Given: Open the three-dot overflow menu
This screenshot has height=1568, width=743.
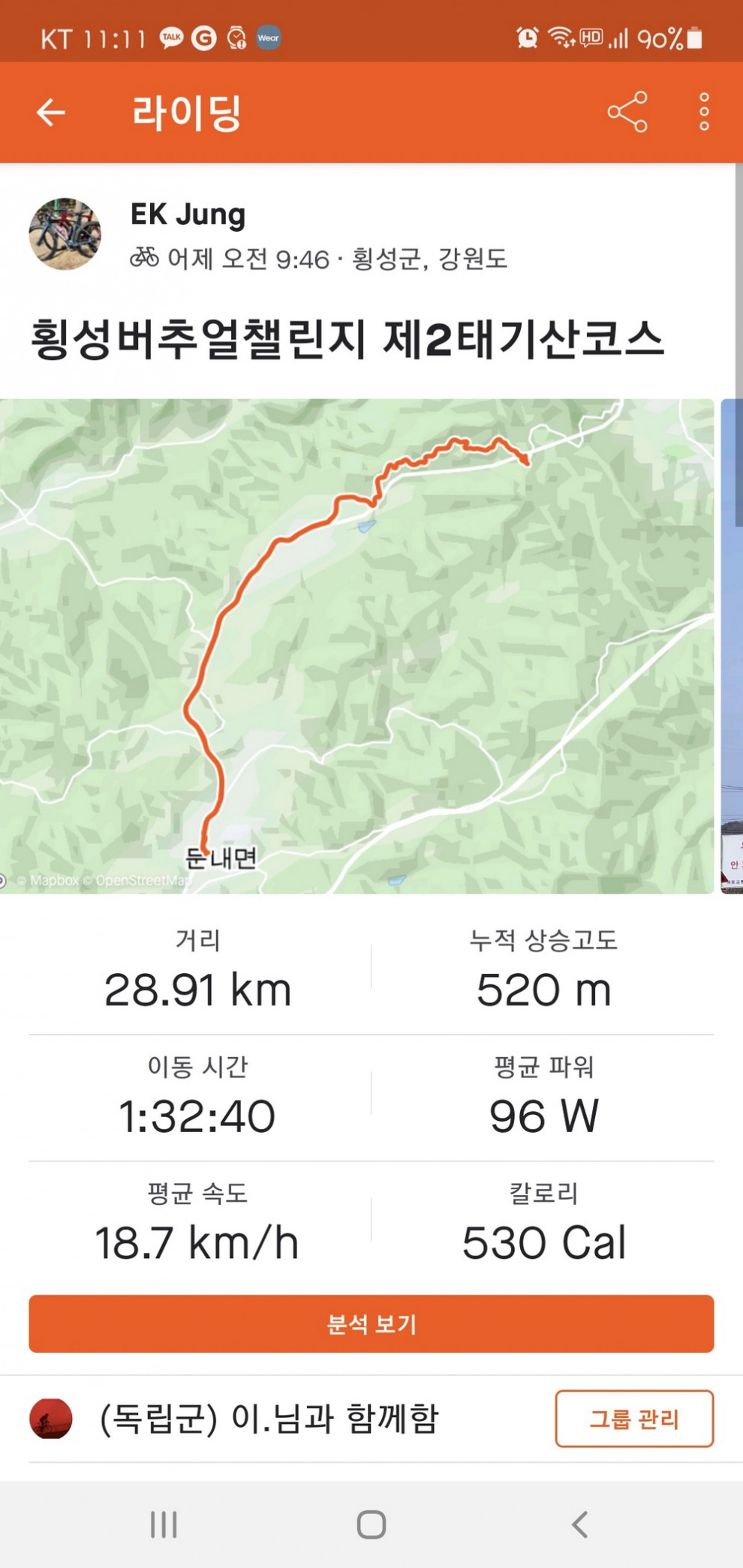Looking at the screenshot, I should tap(703, 113).
